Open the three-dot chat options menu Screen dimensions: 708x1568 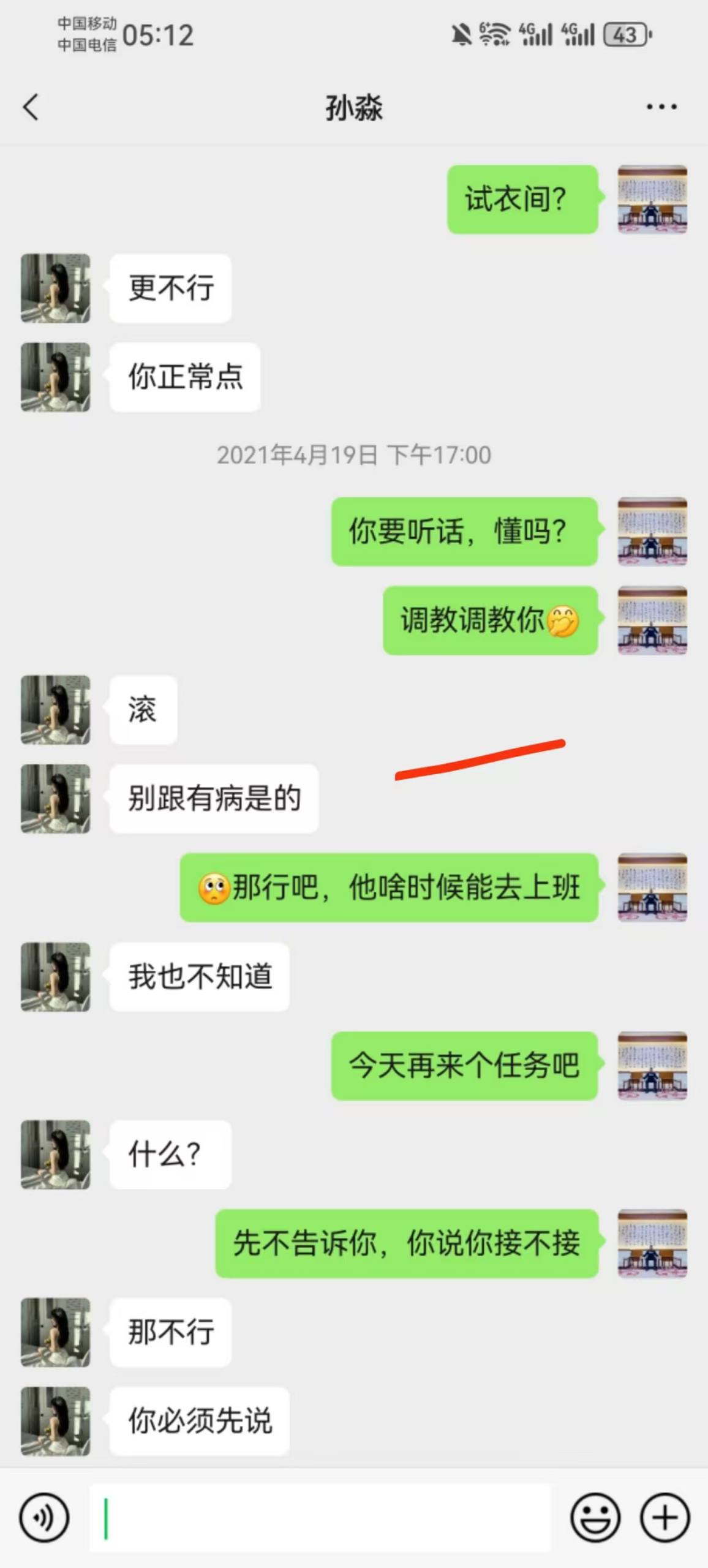661,107
